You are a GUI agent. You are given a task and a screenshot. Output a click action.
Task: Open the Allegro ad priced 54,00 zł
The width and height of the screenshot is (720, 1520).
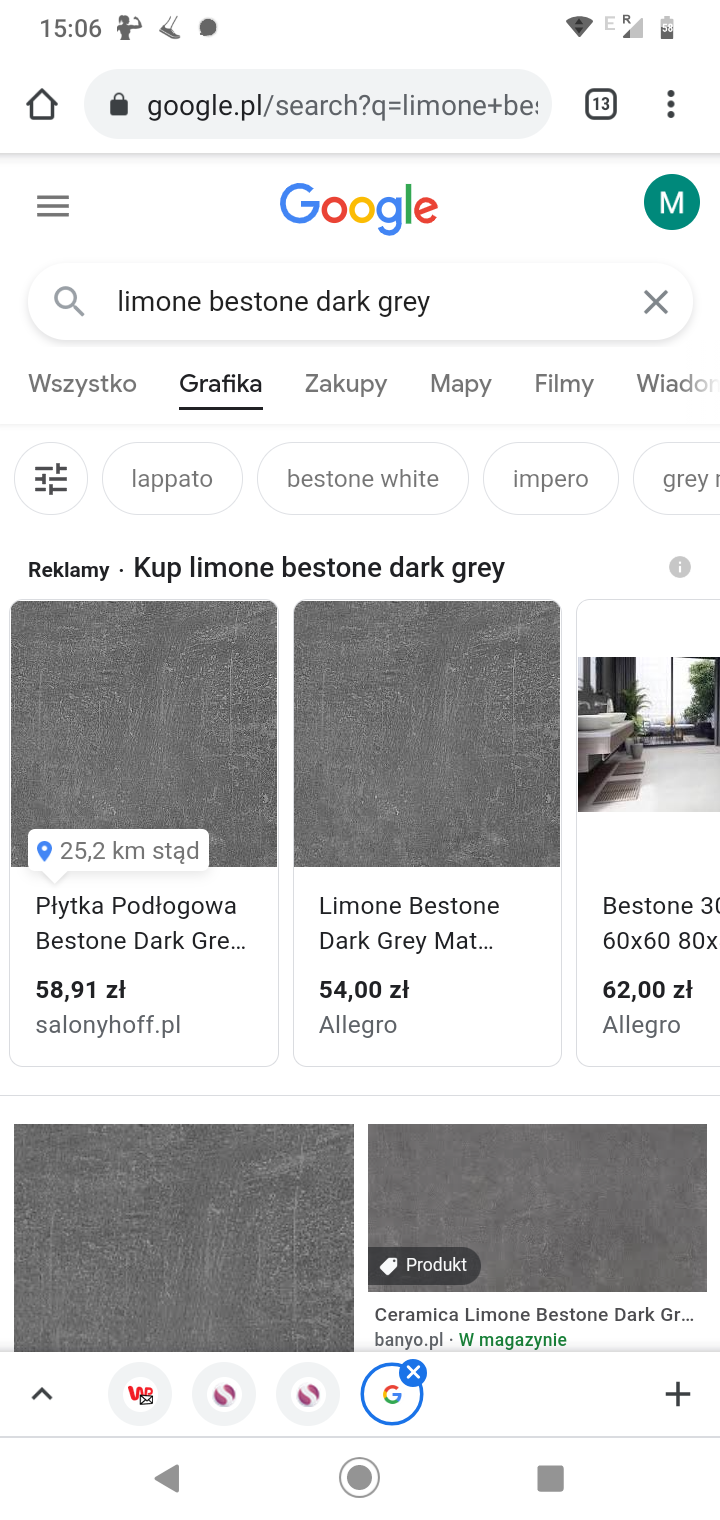[x=427, y=832]
